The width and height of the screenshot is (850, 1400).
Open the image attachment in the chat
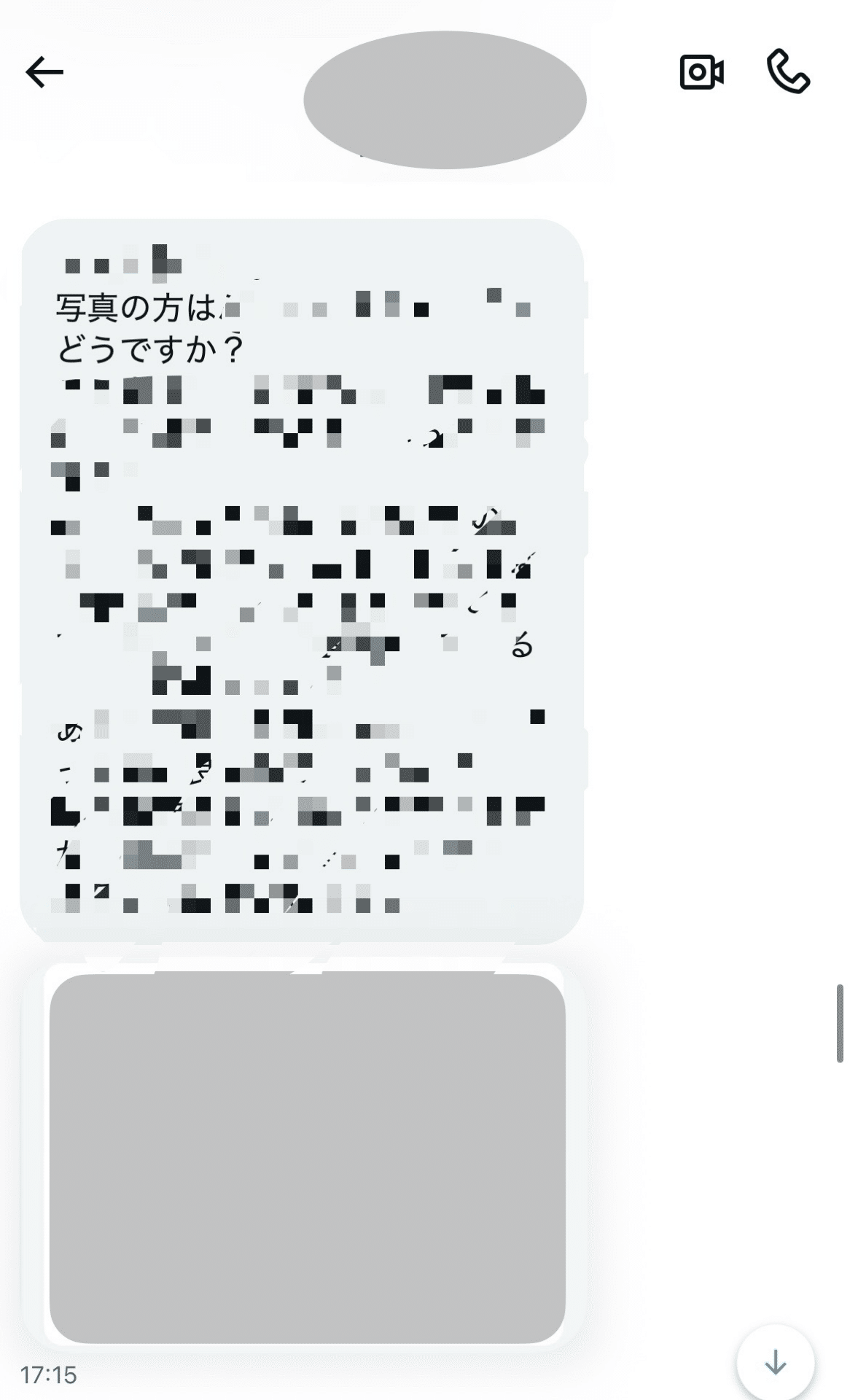click(307, 1159)
